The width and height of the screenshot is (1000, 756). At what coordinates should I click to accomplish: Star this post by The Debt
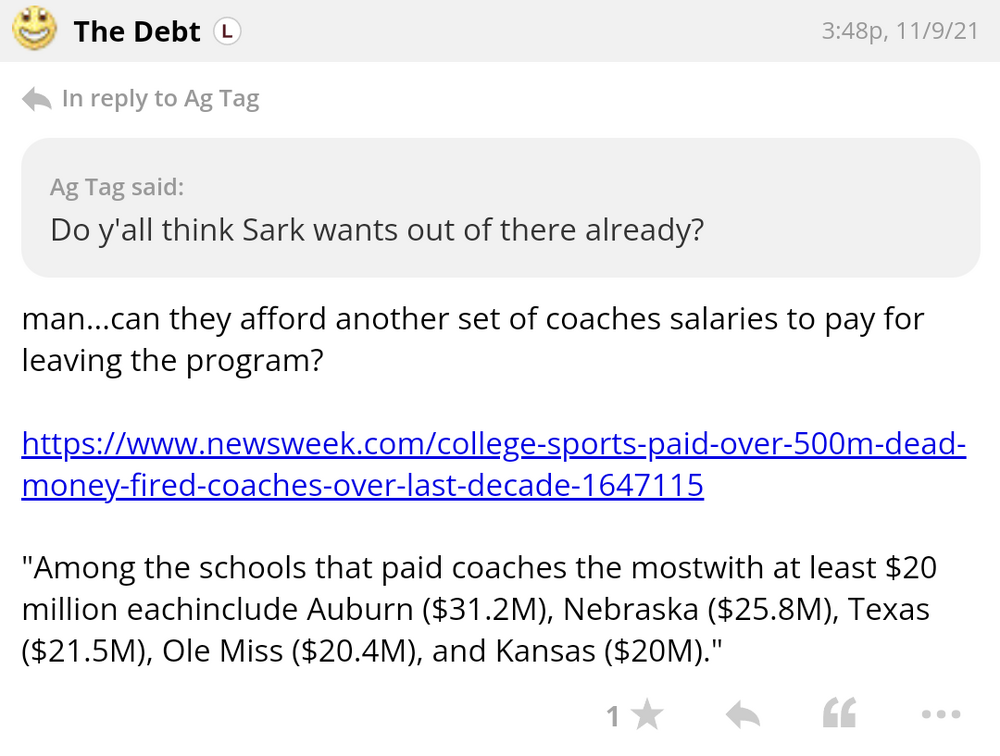(648, 715)
